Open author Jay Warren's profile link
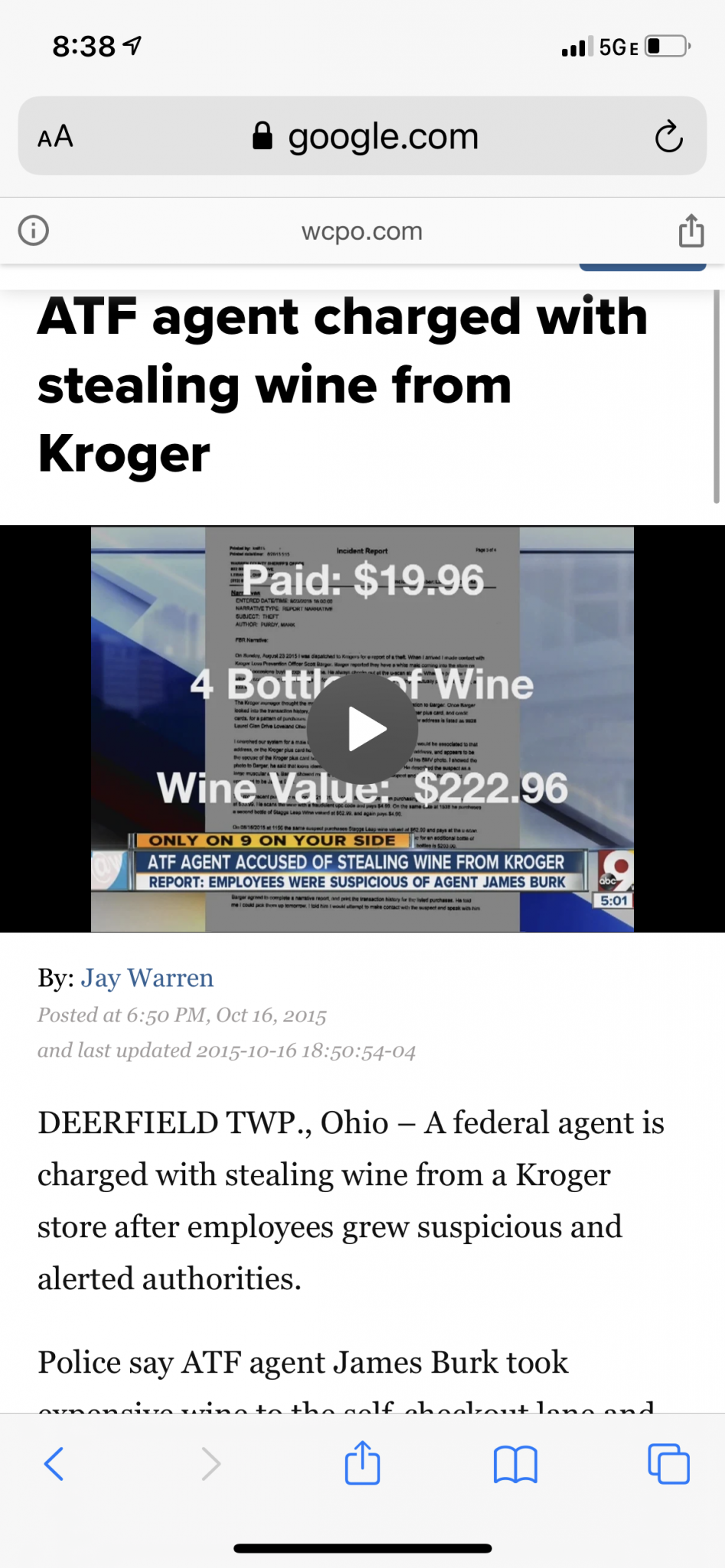725x1568 pixels. click(x=147, y=978)
